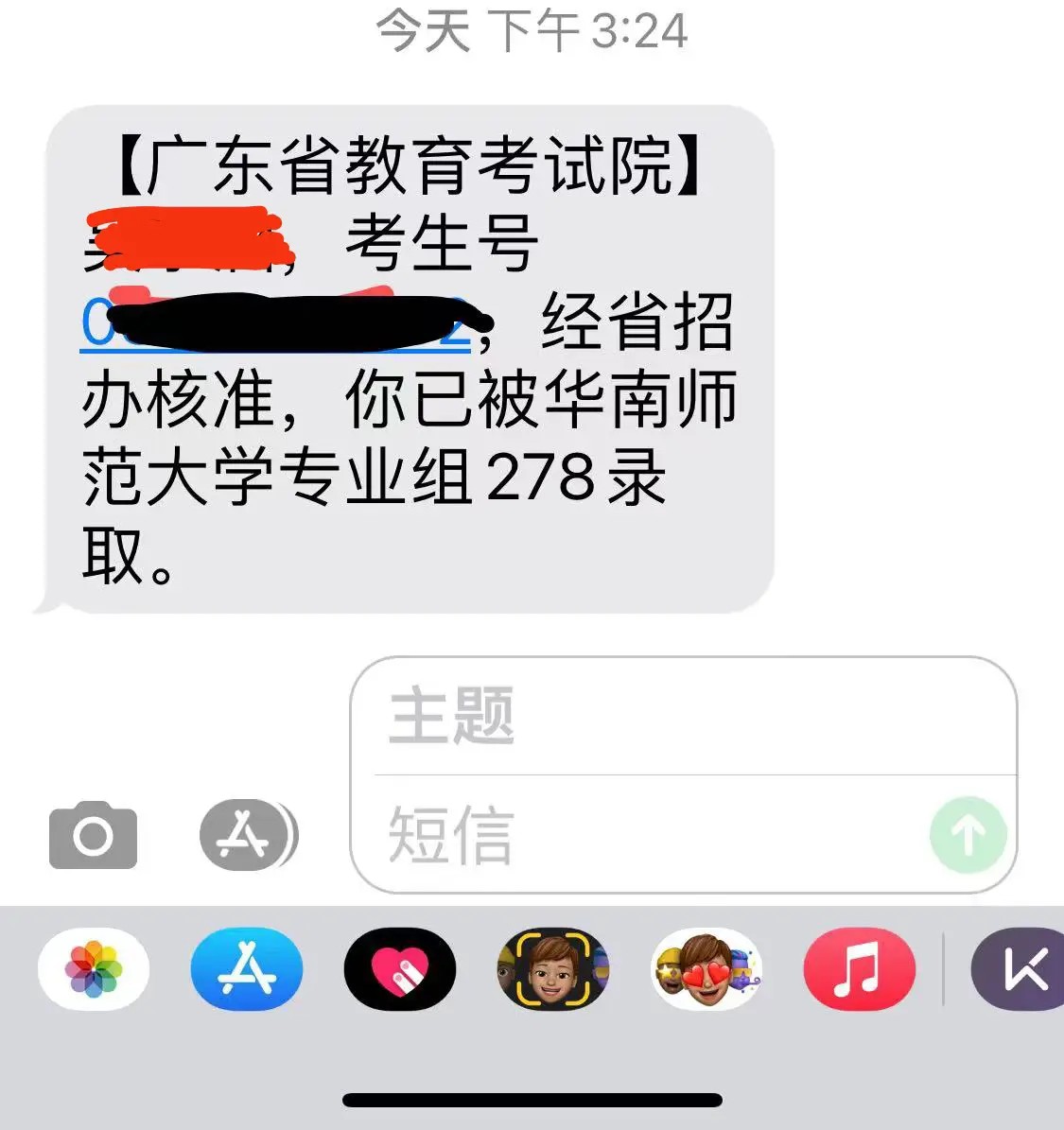Tap the 主题 subject field

(x=681, y=716)
